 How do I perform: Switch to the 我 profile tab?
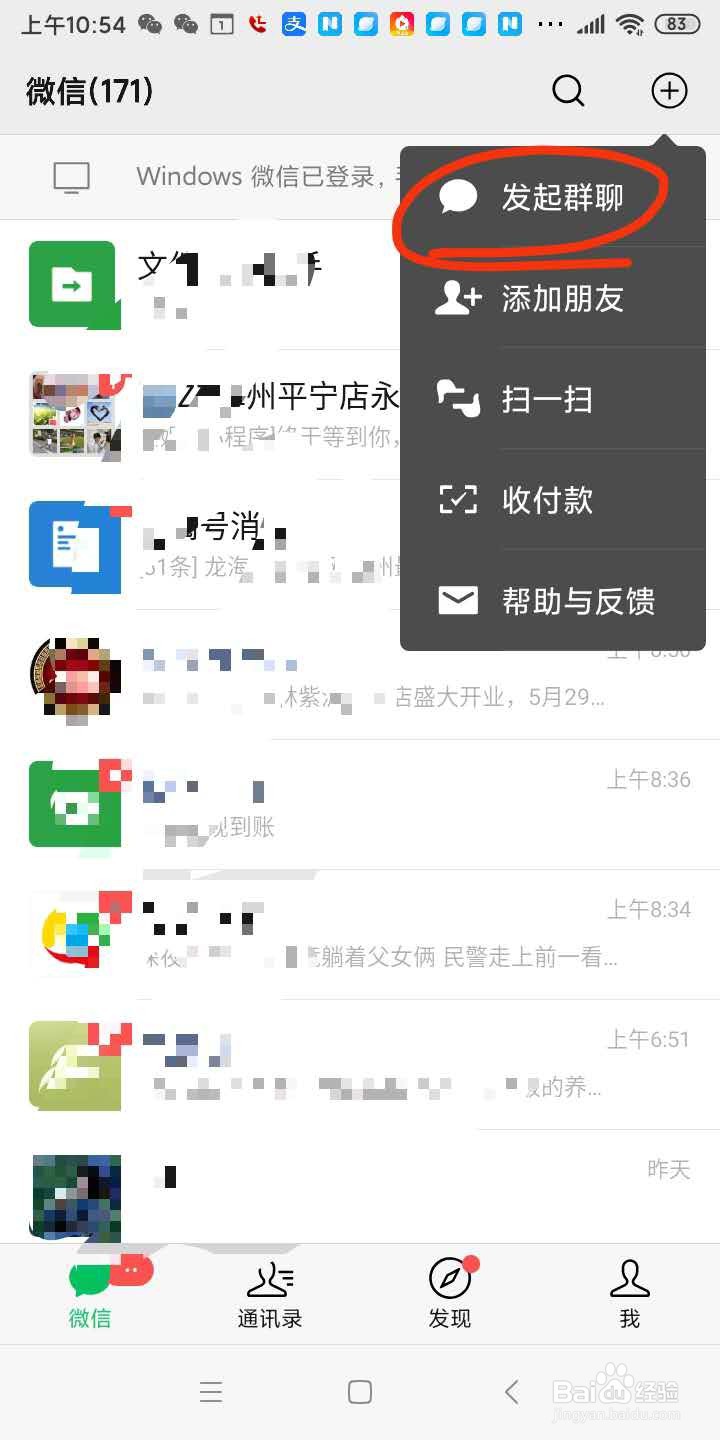pyautogui.click(x=629, y=1295)
